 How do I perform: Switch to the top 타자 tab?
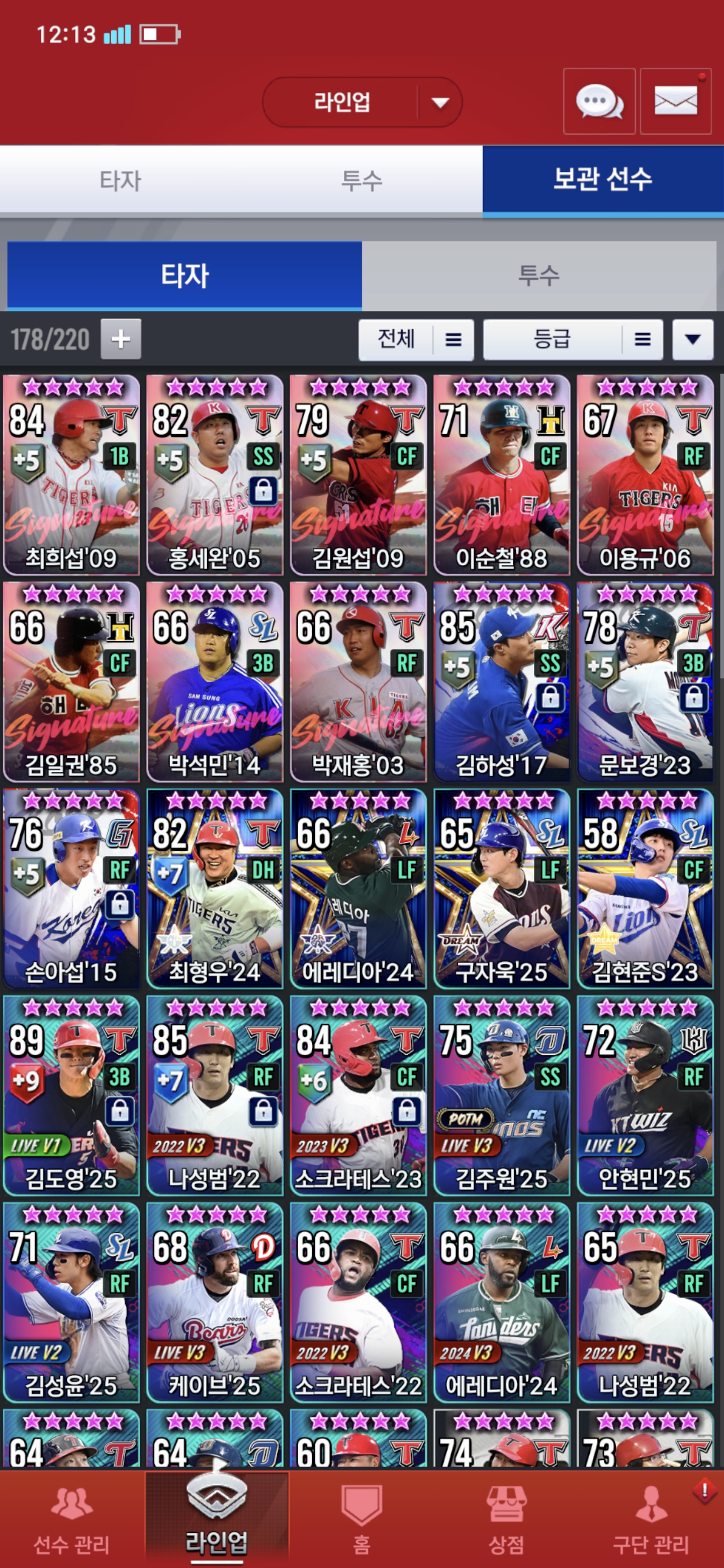tap(120, 181)
